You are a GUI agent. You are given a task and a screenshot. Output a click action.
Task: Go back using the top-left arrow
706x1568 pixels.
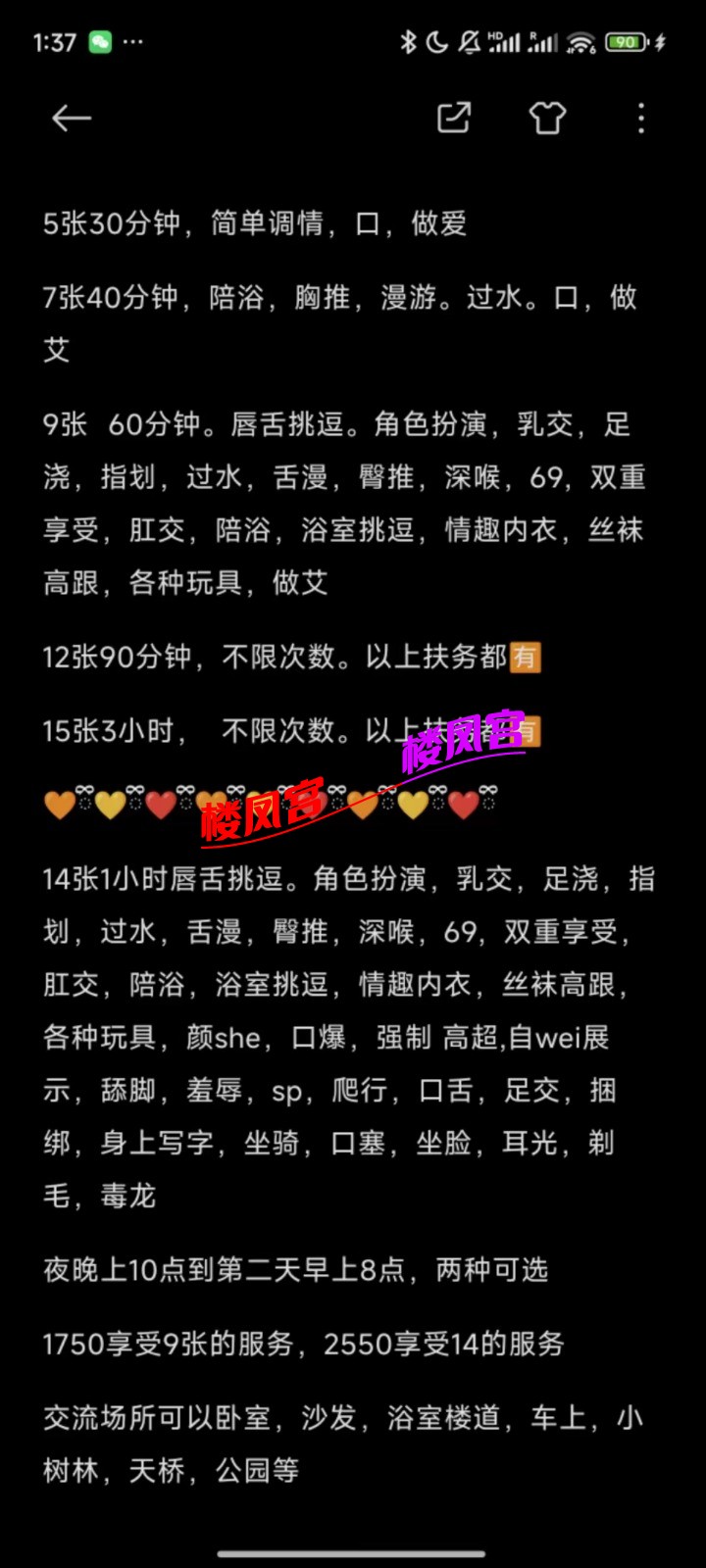click(x=72, y=119)
